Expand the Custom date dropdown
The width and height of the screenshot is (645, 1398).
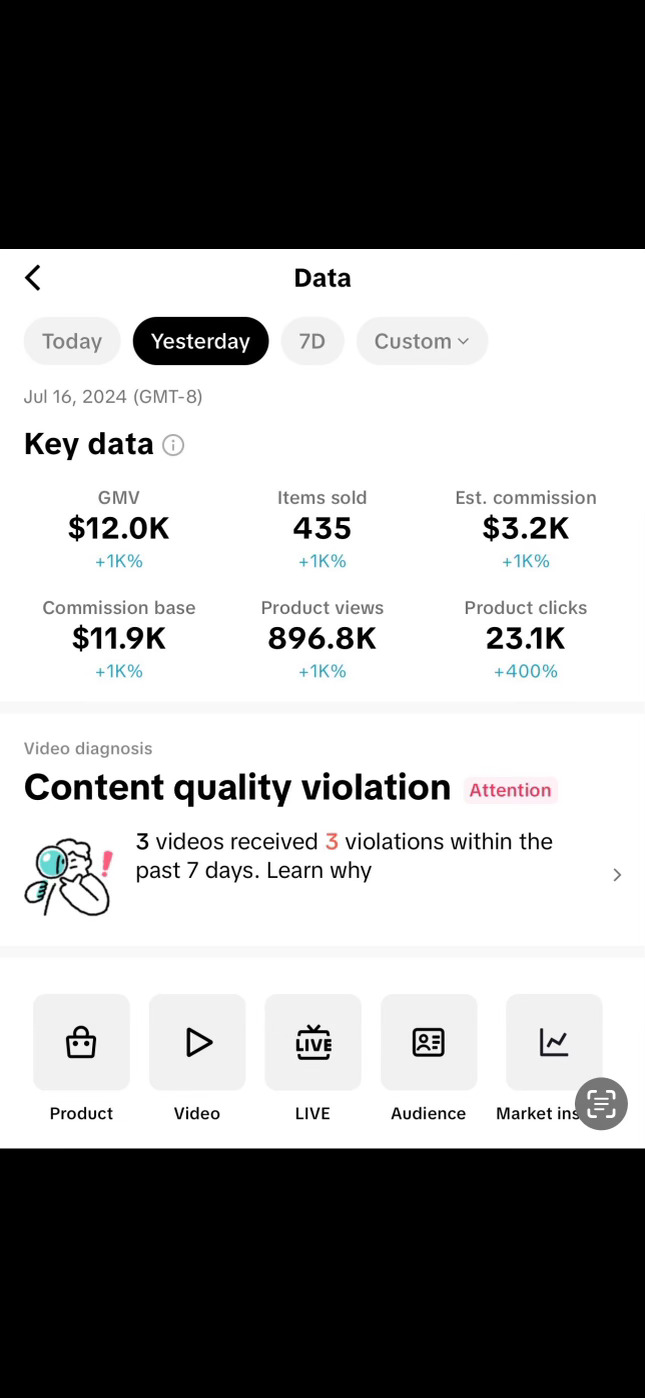421,341
